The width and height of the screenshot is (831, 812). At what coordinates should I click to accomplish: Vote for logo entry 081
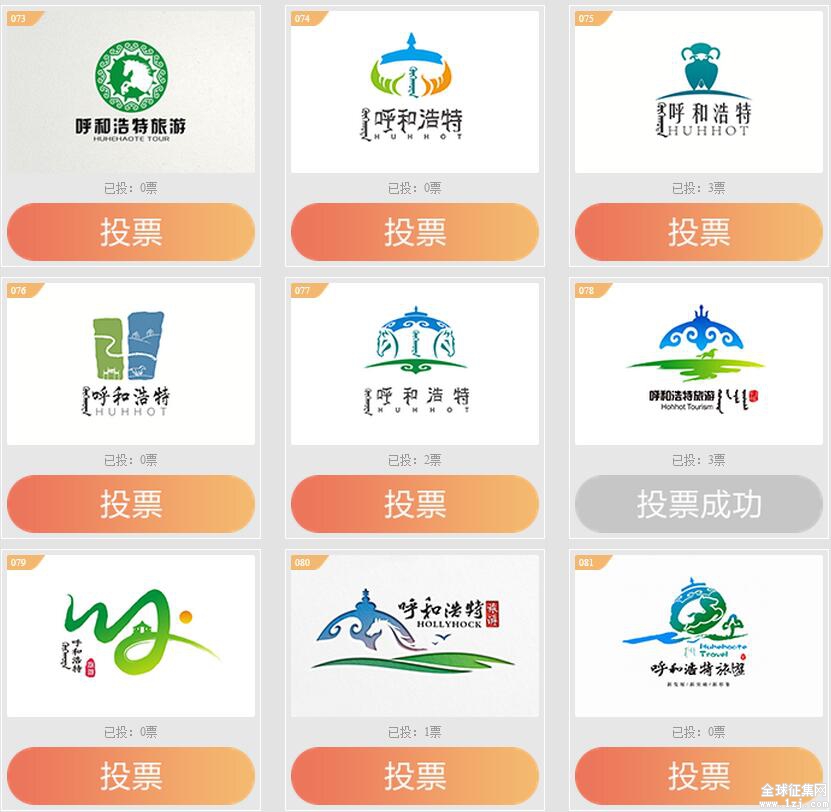pos(699,776)
